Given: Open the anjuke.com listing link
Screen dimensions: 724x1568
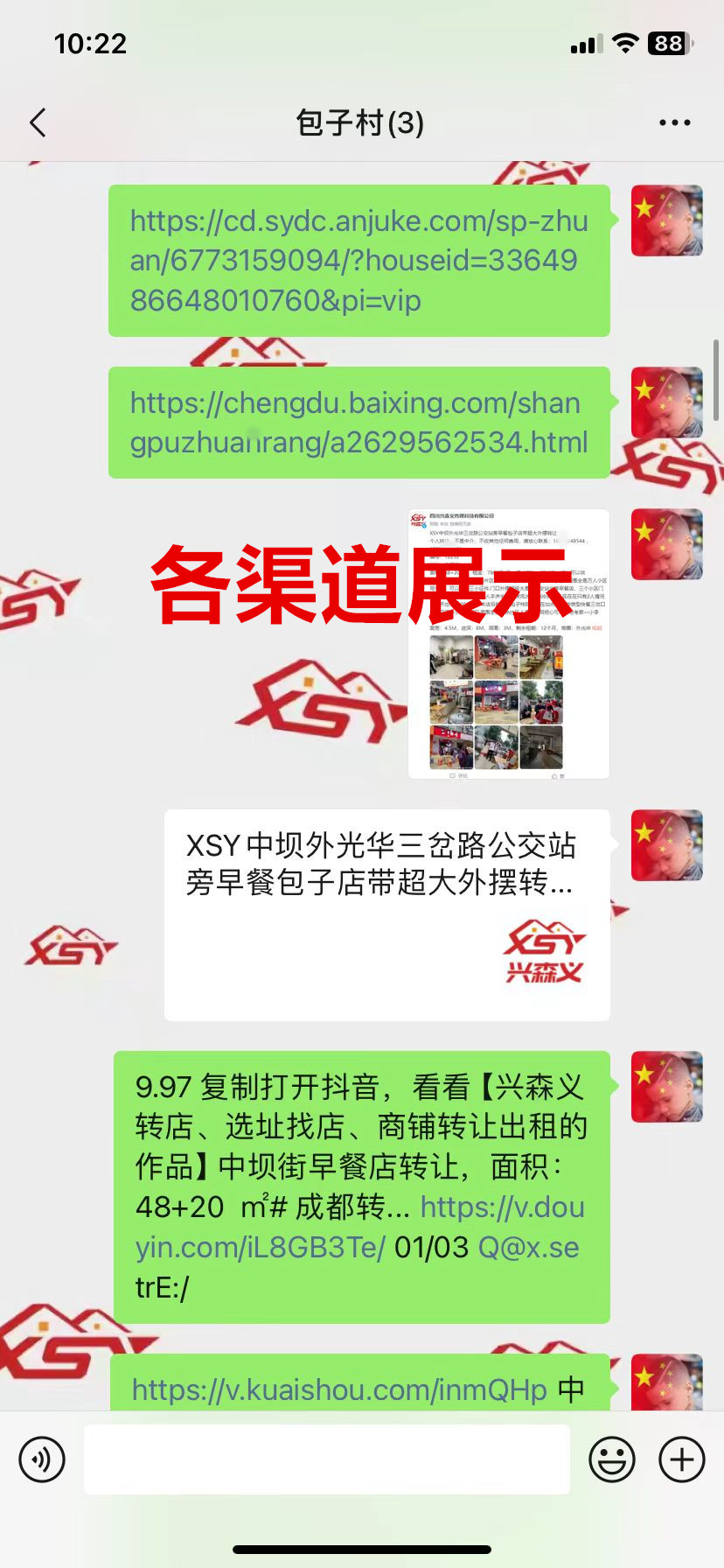Looking at the screenshot, I should tap(359, 261).
